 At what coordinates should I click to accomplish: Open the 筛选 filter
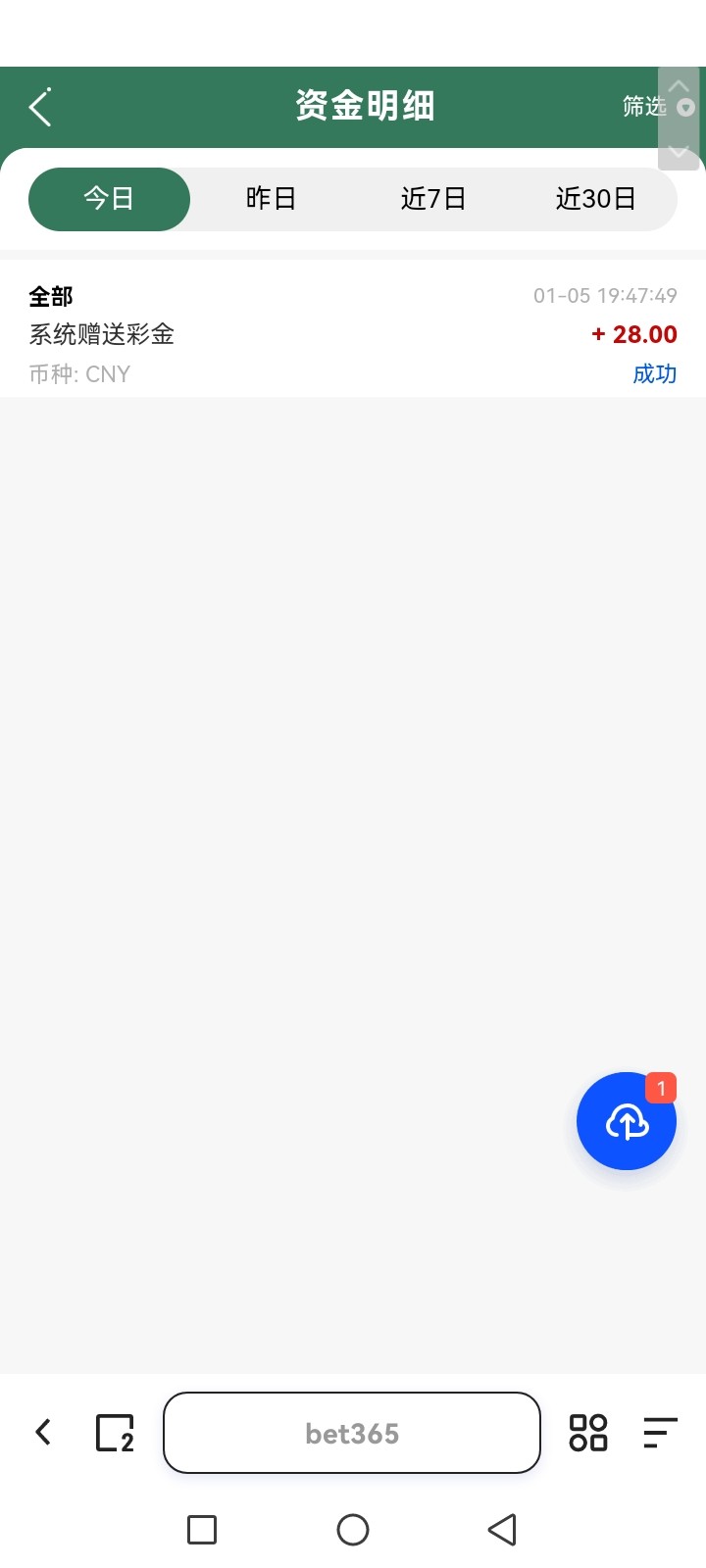click(x=643, y=106)
